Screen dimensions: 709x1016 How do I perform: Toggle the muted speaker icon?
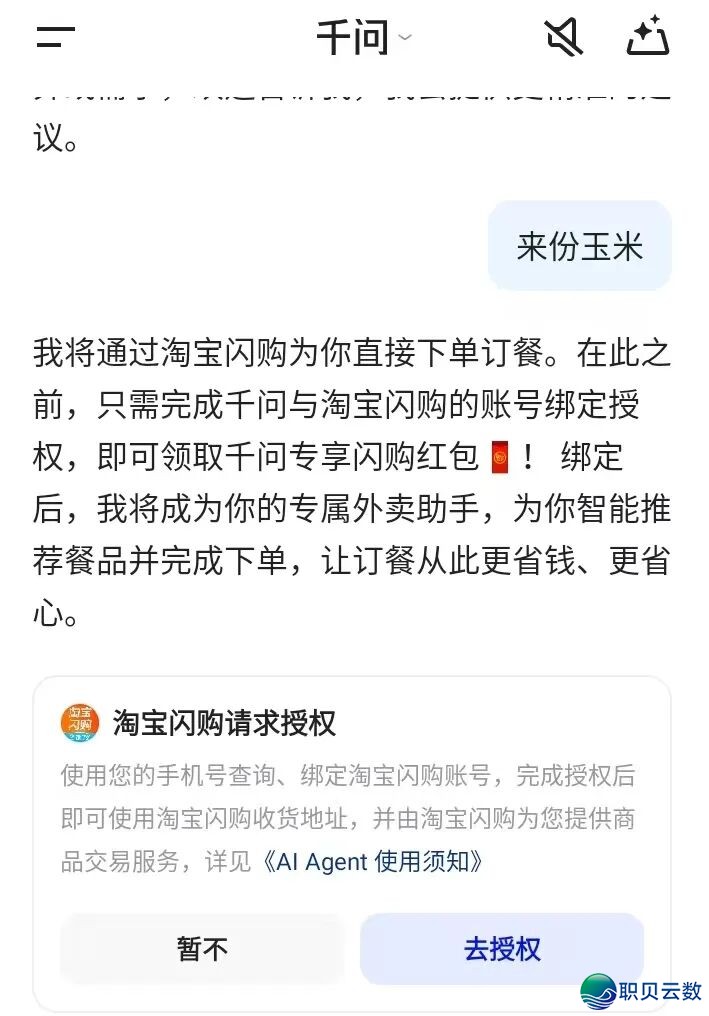(x=565, y=38)
